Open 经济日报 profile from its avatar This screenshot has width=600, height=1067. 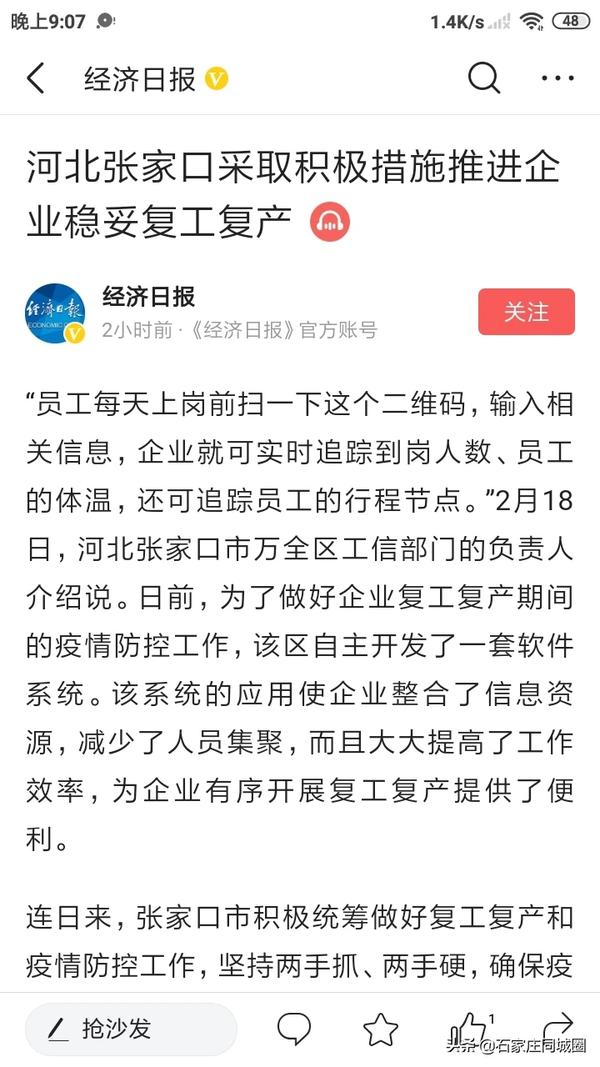pyautogui.click(x=56, y=313)
